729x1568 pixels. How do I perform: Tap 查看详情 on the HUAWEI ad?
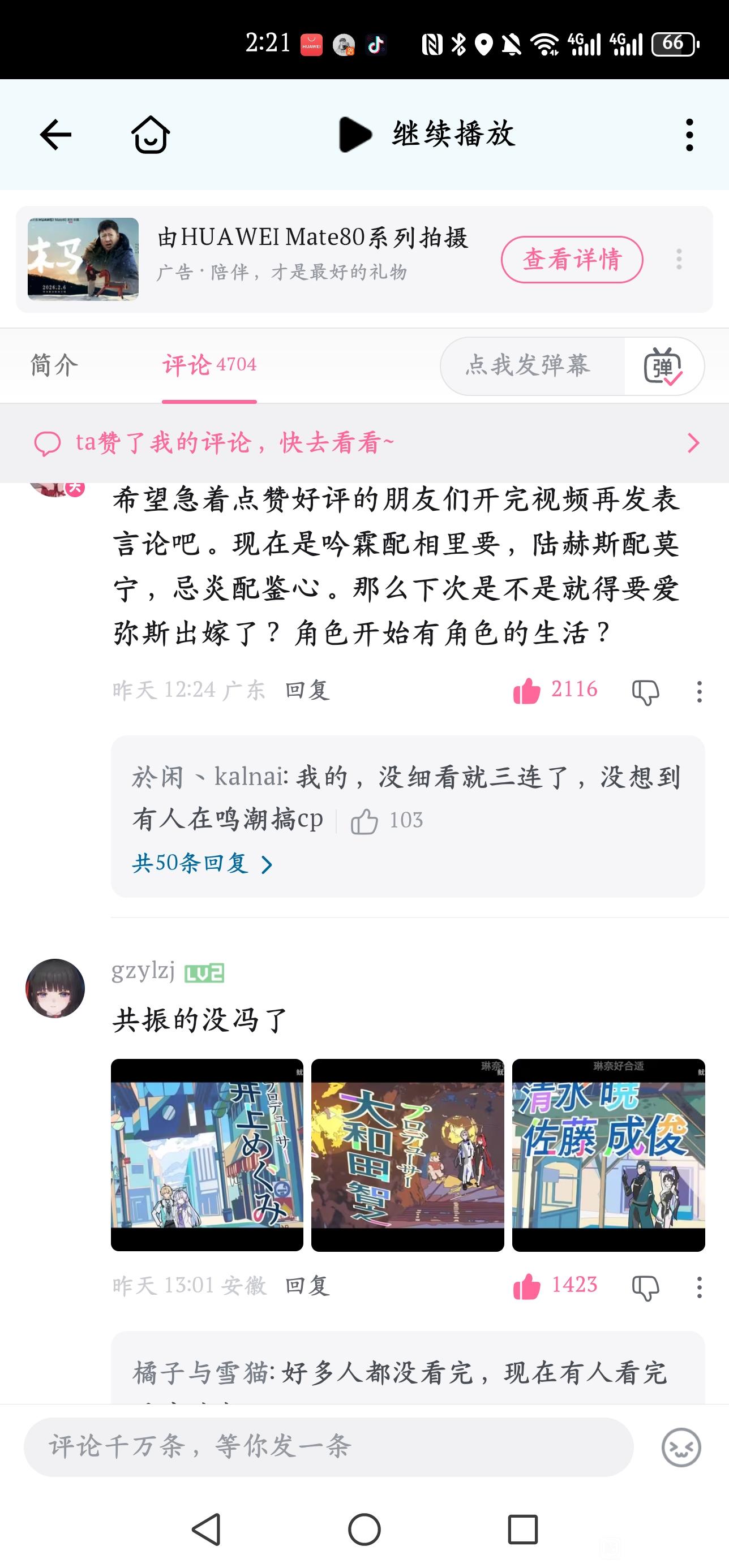coord(572,259)
